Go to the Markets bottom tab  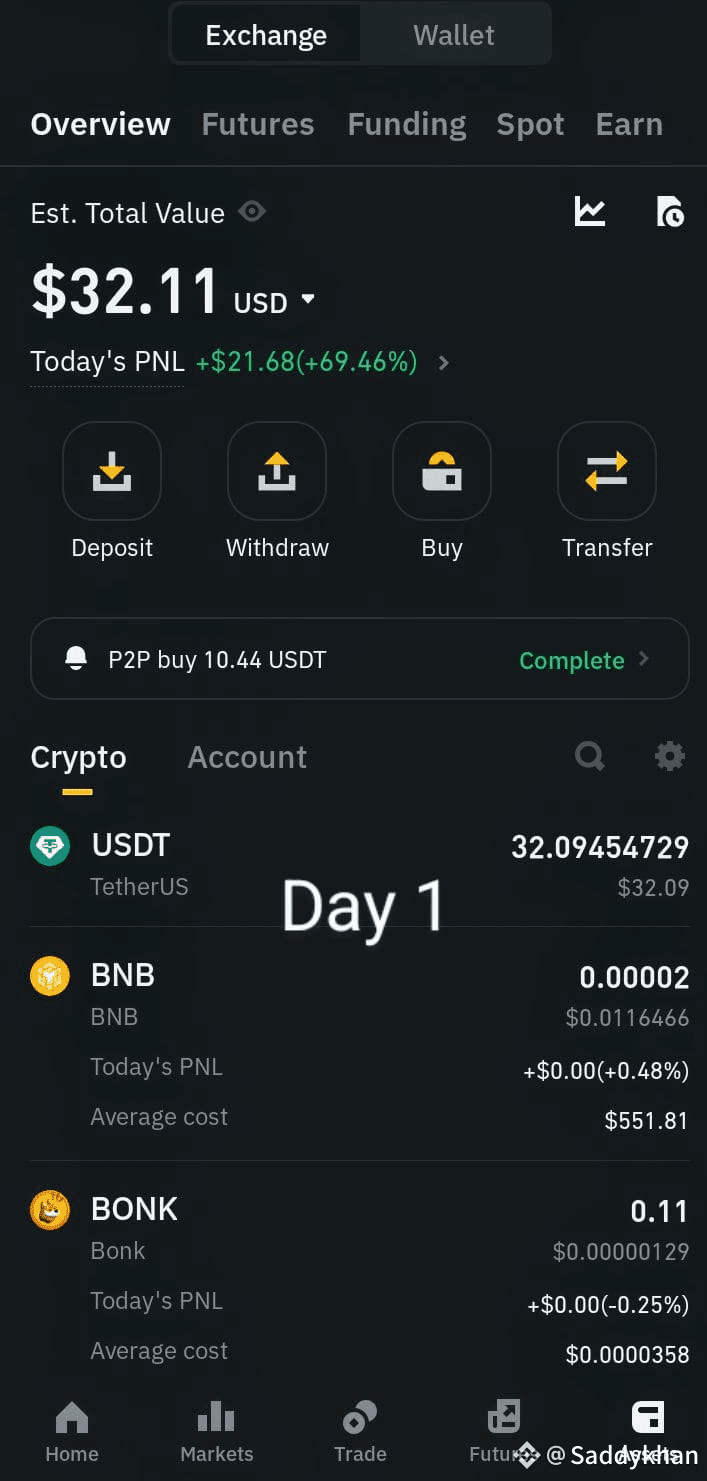[x=216, y=1430]
